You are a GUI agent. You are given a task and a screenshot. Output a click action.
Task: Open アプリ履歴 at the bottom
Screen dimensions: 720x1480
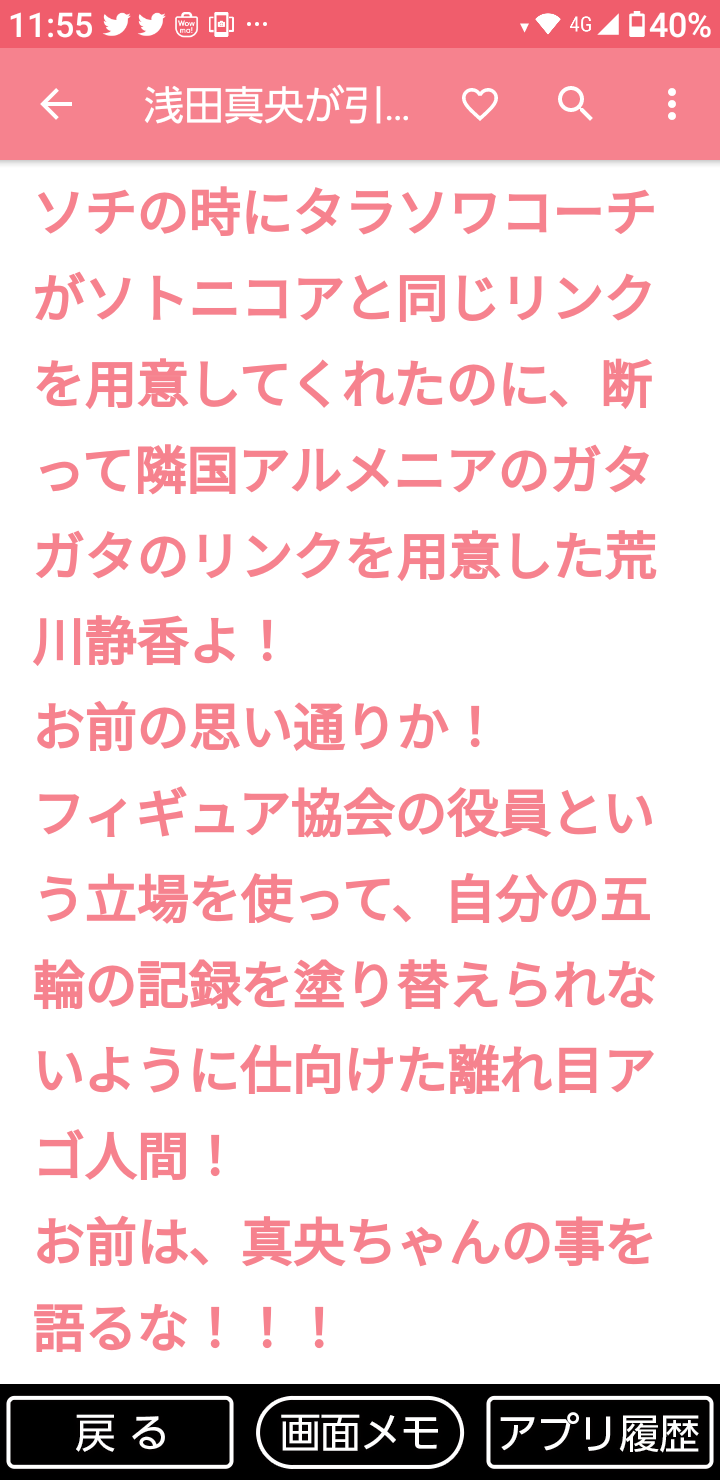[x=600, y=1432]
